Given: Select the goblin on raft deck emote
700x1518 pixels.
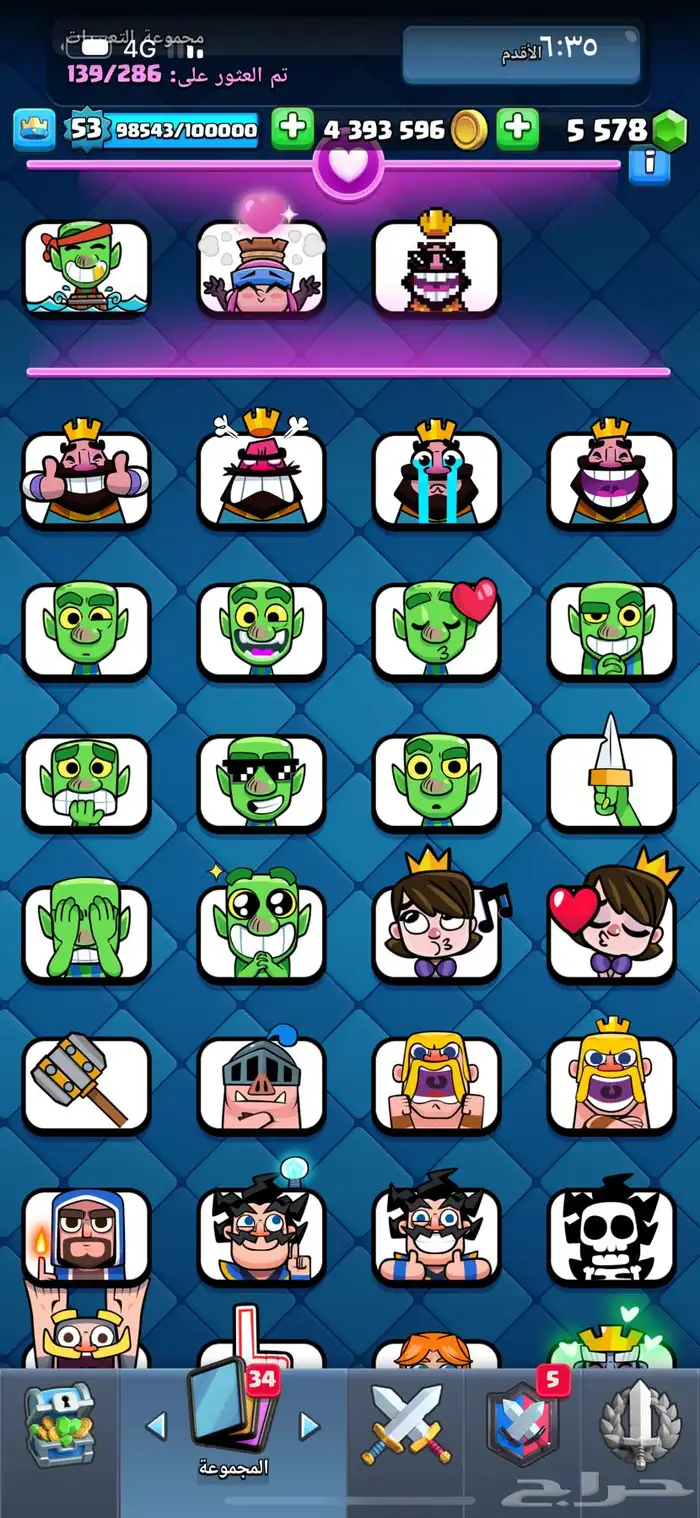Looking at the screenshot, I should [x=86, y=267].
